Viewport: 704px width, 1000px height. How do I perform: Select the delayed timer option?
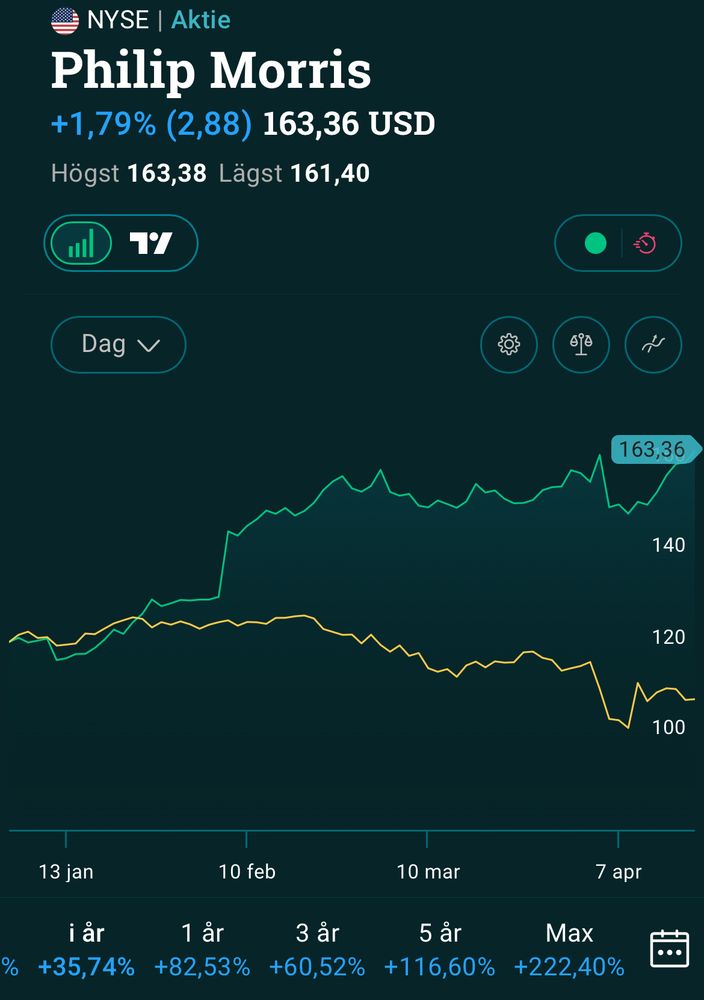pyautogui.click(x=646, y=243)
